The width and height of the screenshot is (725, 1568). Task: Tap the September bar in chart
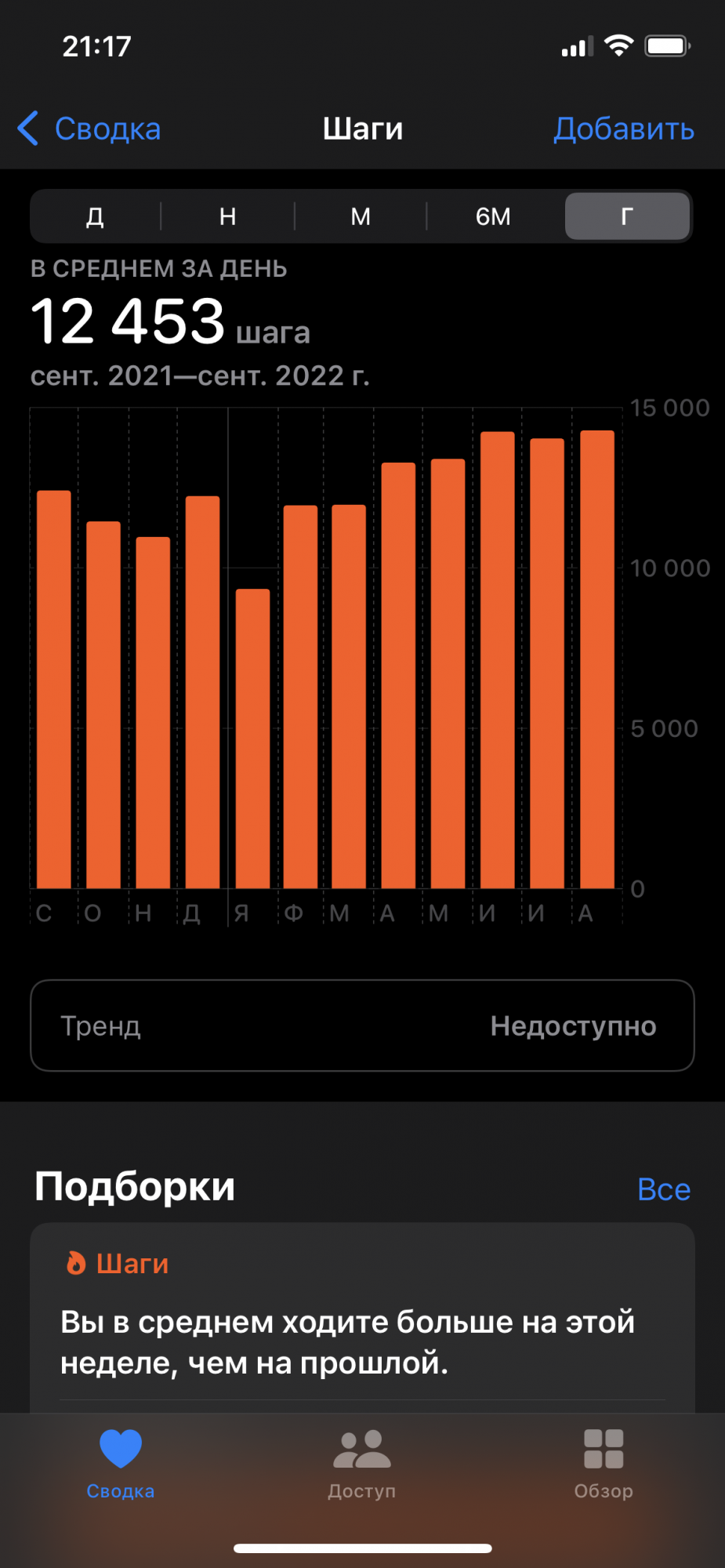[x=54, y=690]
